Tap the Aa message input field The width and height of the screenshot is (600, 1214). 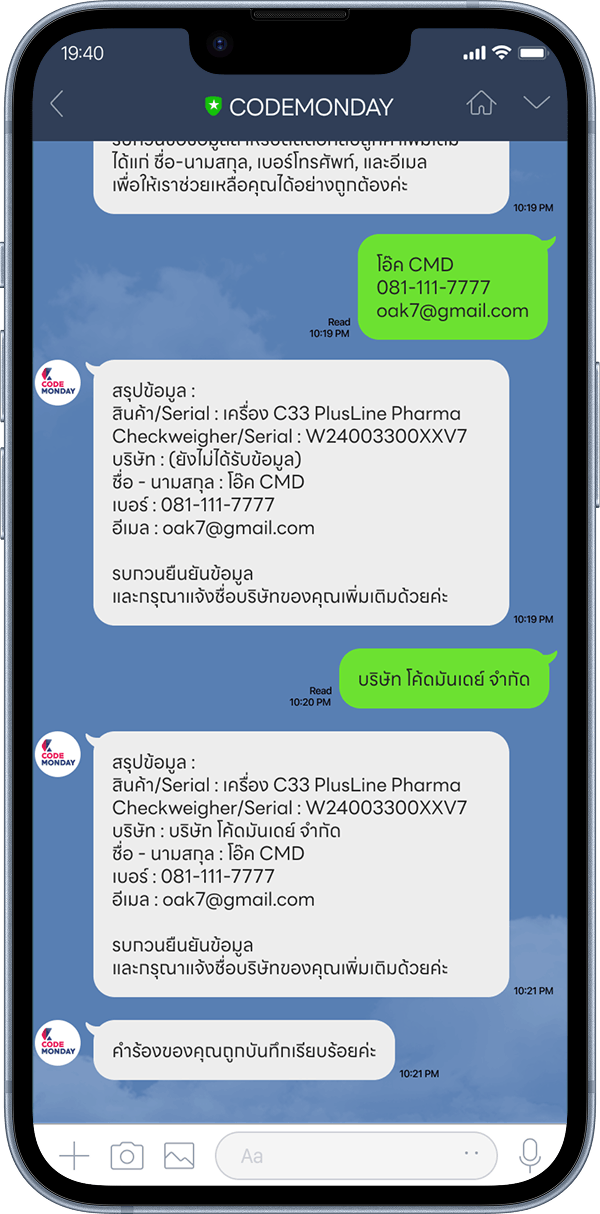pyautogui.click(x=340, y=1156)
